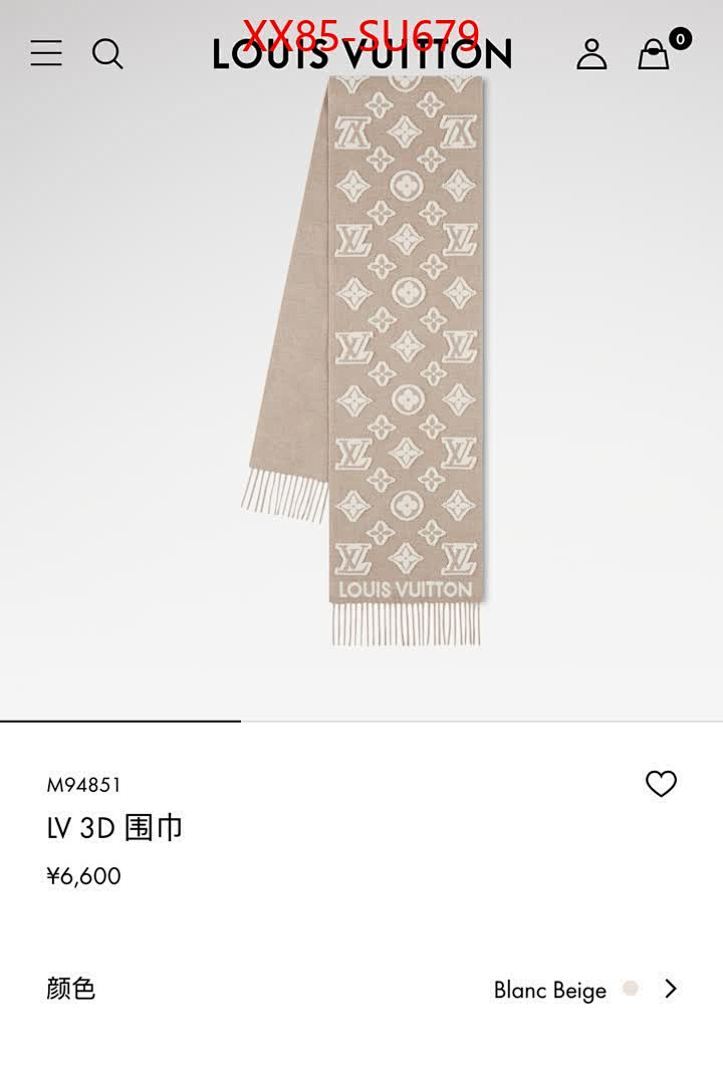Click the LOUIS VUITTON logo
This screenshot has width=723, height=1080.
[x=361, y=55]
